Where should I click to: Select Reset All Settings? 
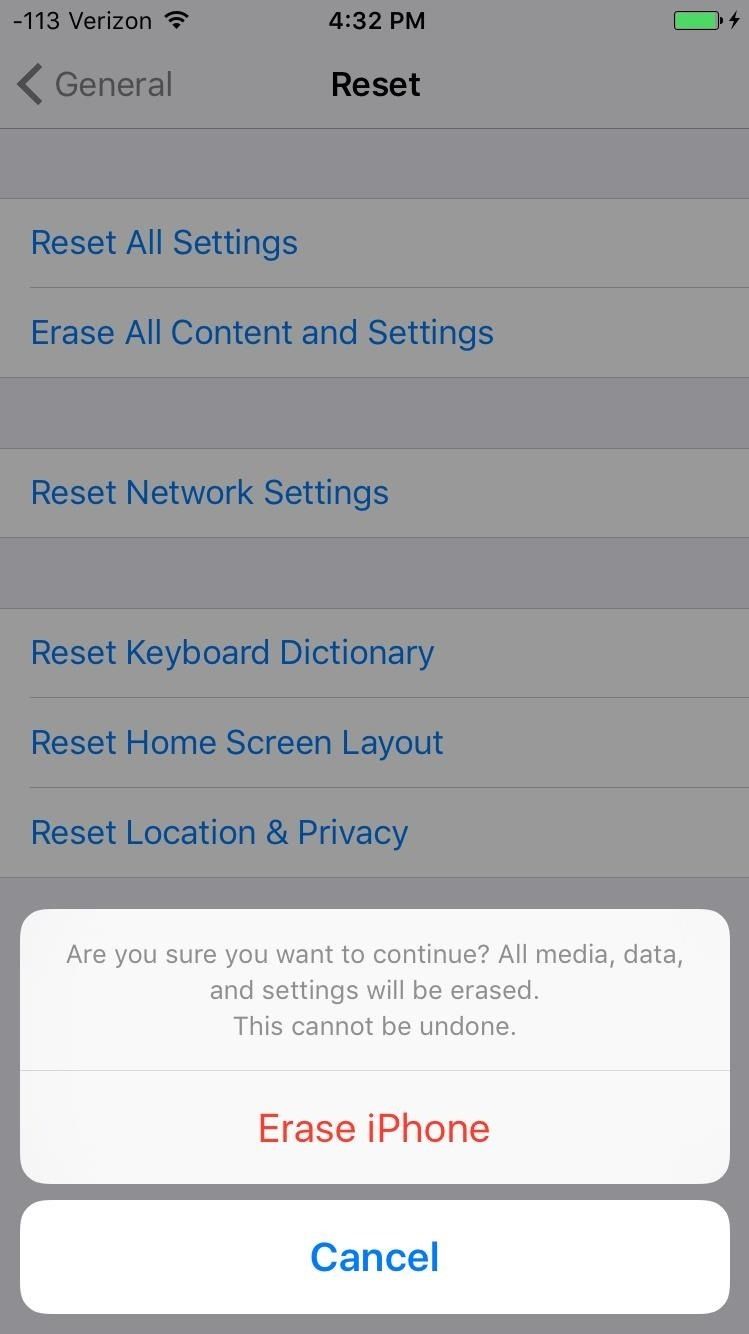pyautogui.click(x=164, y=242)
